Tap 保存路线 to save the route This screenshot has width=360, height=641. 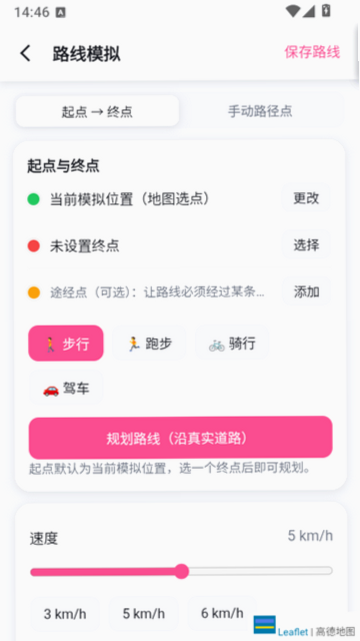[312, 52]
